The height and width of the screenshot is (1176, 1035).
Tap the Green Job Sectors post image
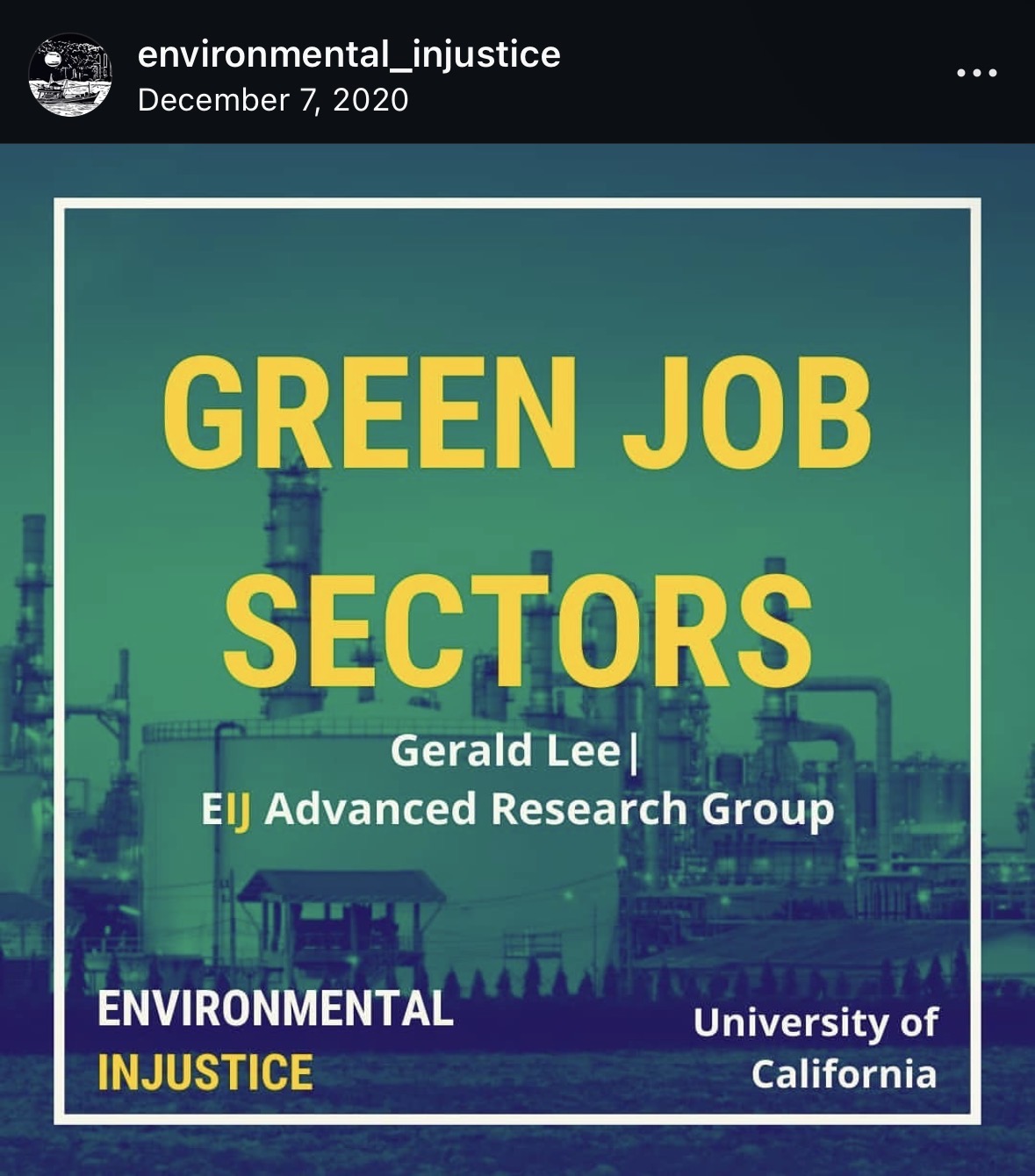[517, 660]
